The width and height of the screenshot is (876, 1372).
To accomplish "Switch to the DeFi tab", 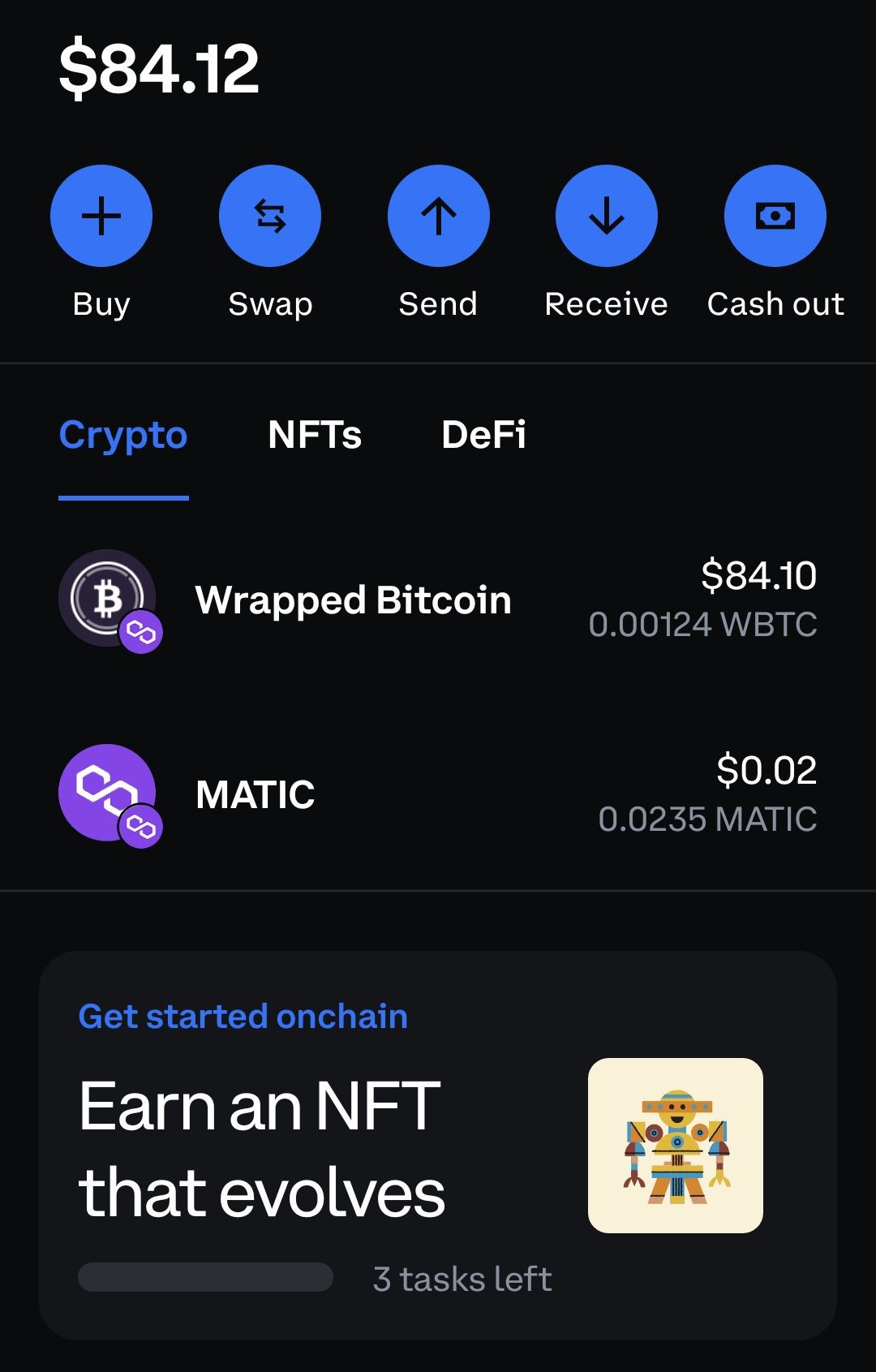I will coord(483,436).
